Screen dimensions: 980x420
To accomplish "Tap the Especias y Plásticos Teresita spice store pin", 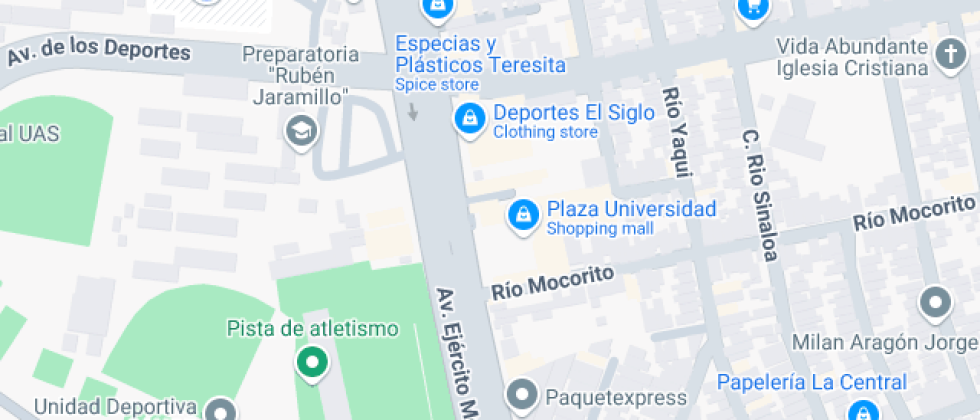I will (x=437, y=8).
